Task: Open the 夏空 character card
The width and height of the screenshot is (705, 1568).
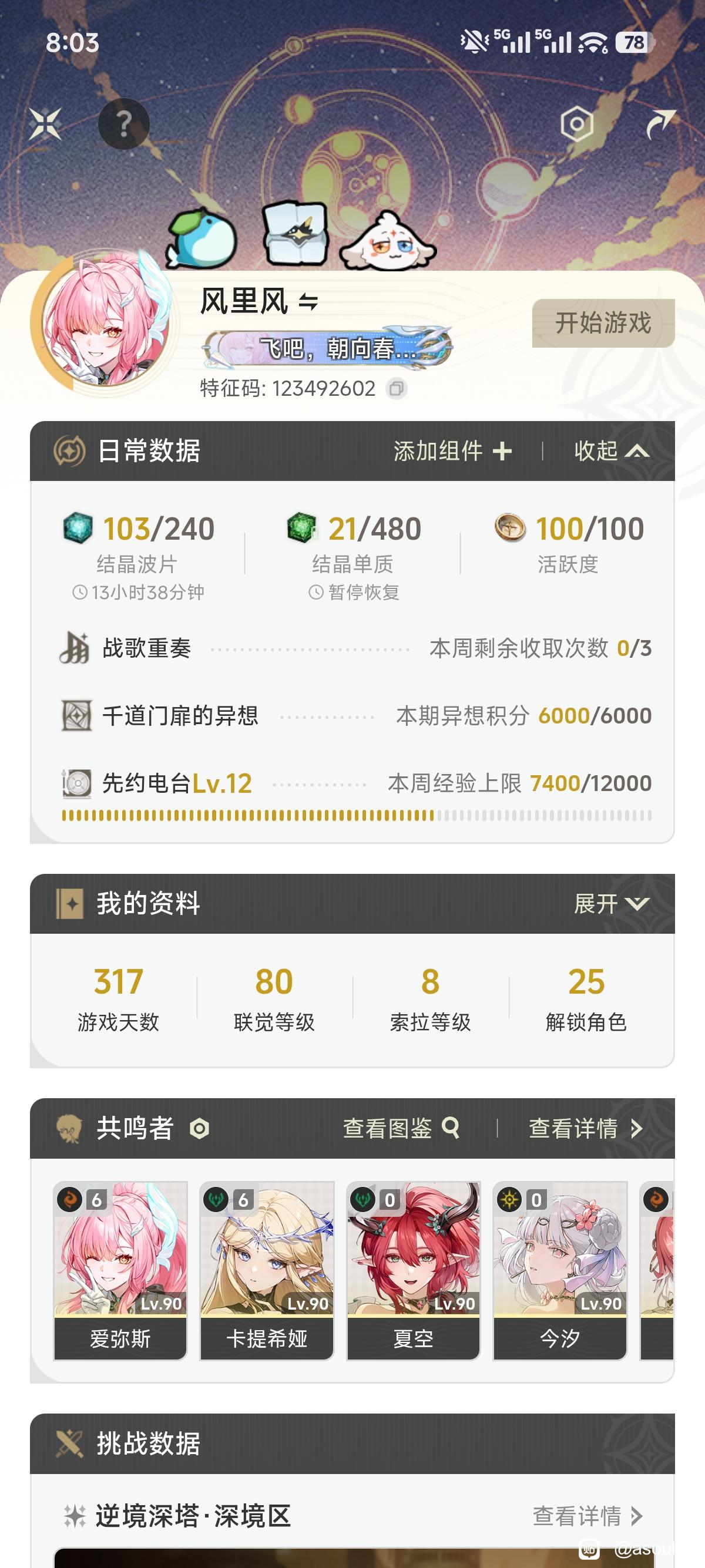Action: tap(414, 1270)
